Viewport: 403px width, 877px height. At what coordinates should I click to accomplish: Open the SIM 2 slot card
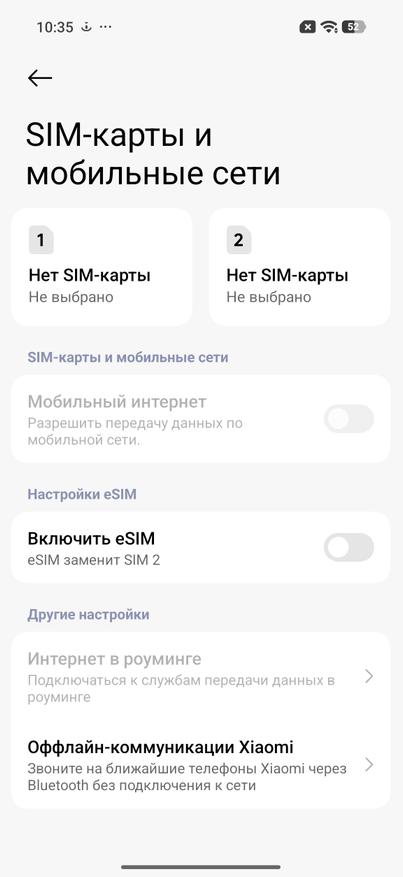pyautogui.click(x=300, y=267)
